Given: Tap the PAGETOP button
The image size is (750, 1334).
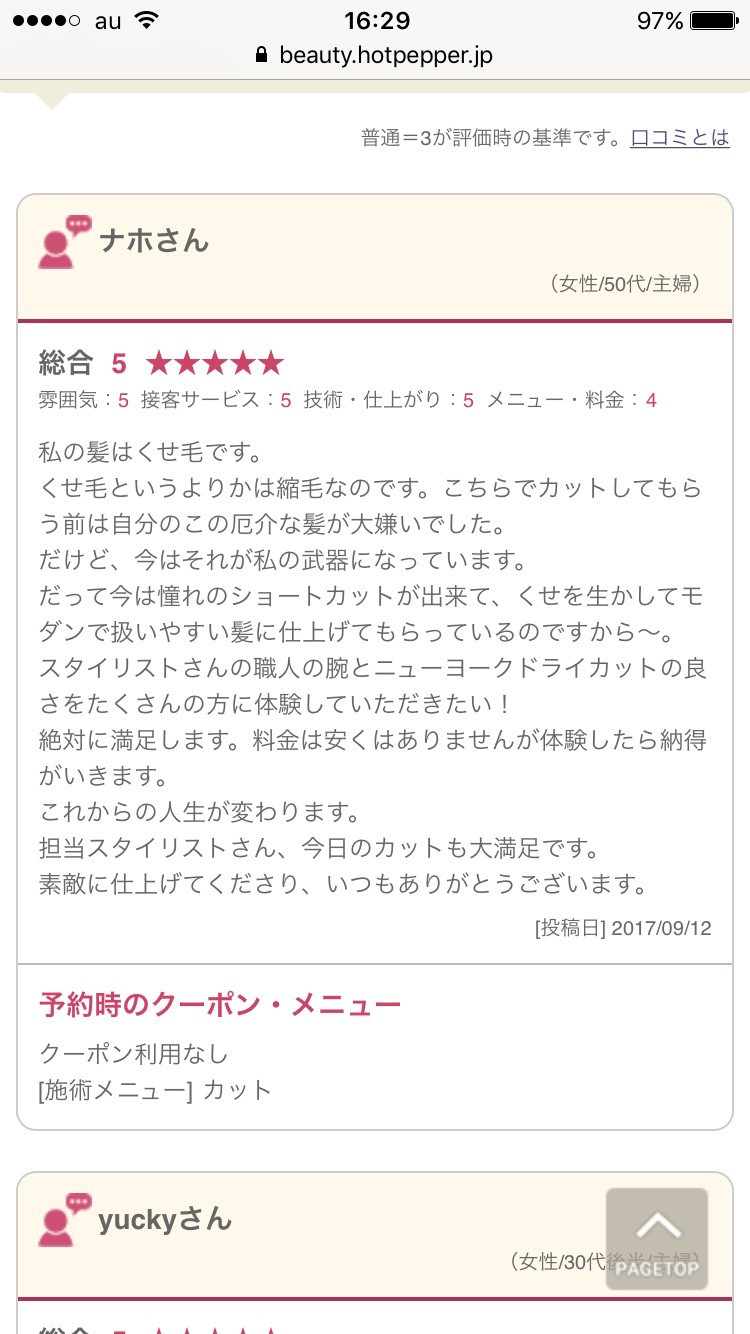Looking at the screenshot, I should click(657, 1238).
